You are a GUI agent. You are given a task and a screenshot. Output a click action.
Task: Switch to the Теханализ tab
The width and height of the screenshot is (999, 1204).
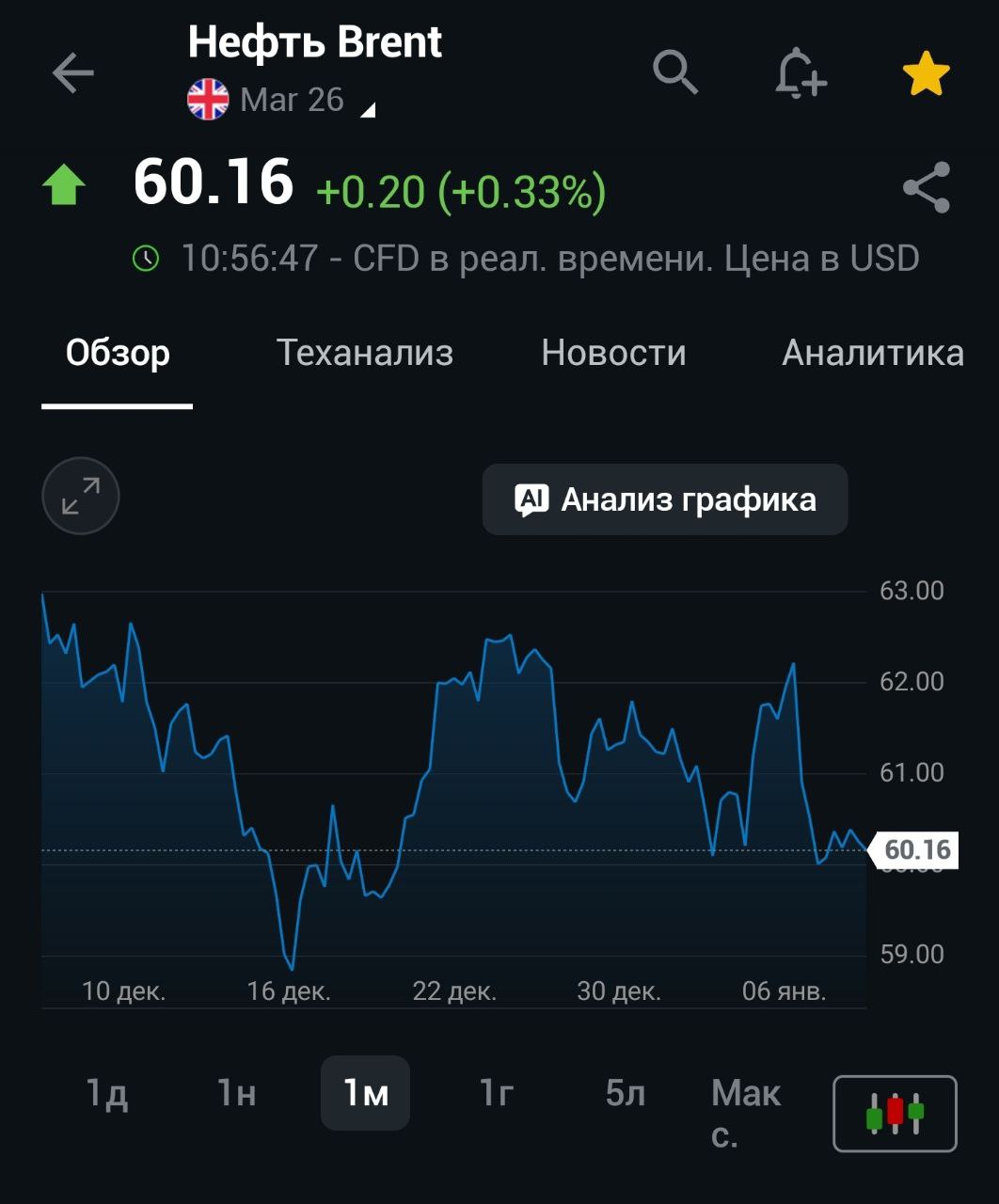[365, 353]
